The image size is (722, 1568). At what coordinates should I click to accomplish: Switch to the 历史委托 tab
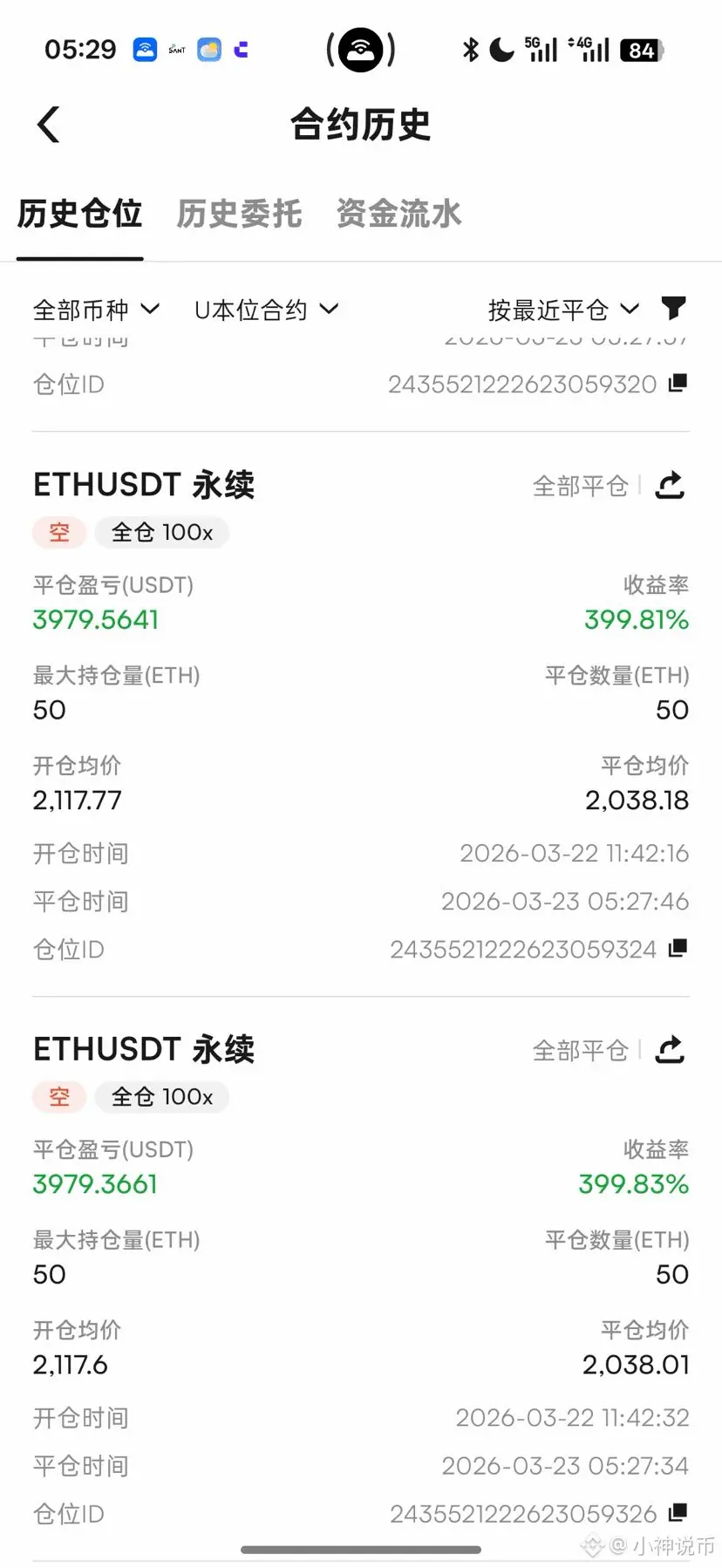coord(239,214)
